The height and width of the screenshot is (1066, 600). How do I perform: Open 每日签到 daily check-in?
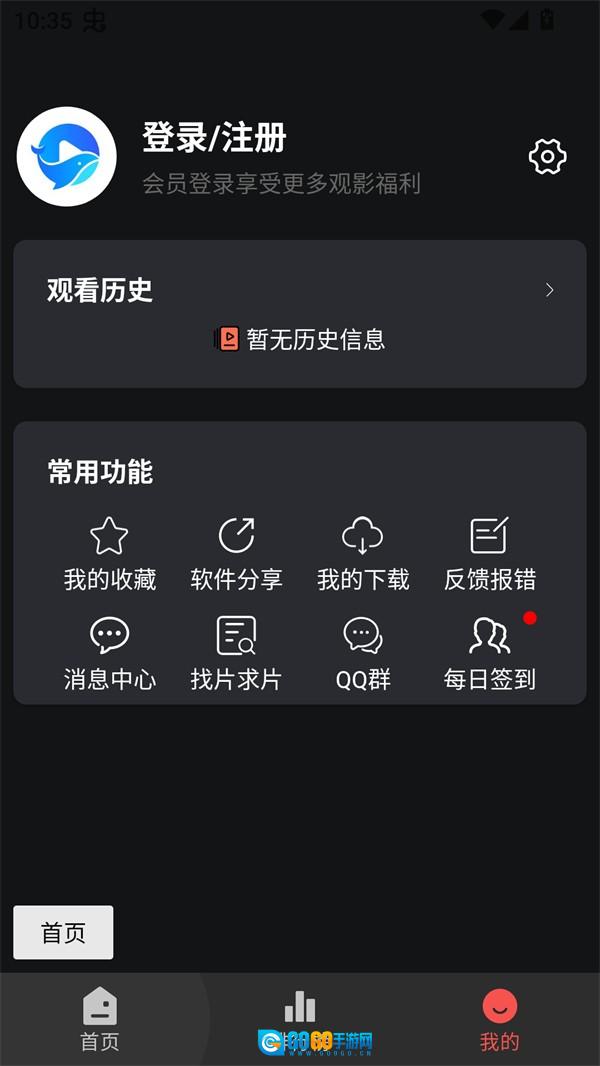pyautogui.click(x=490, y=655)
